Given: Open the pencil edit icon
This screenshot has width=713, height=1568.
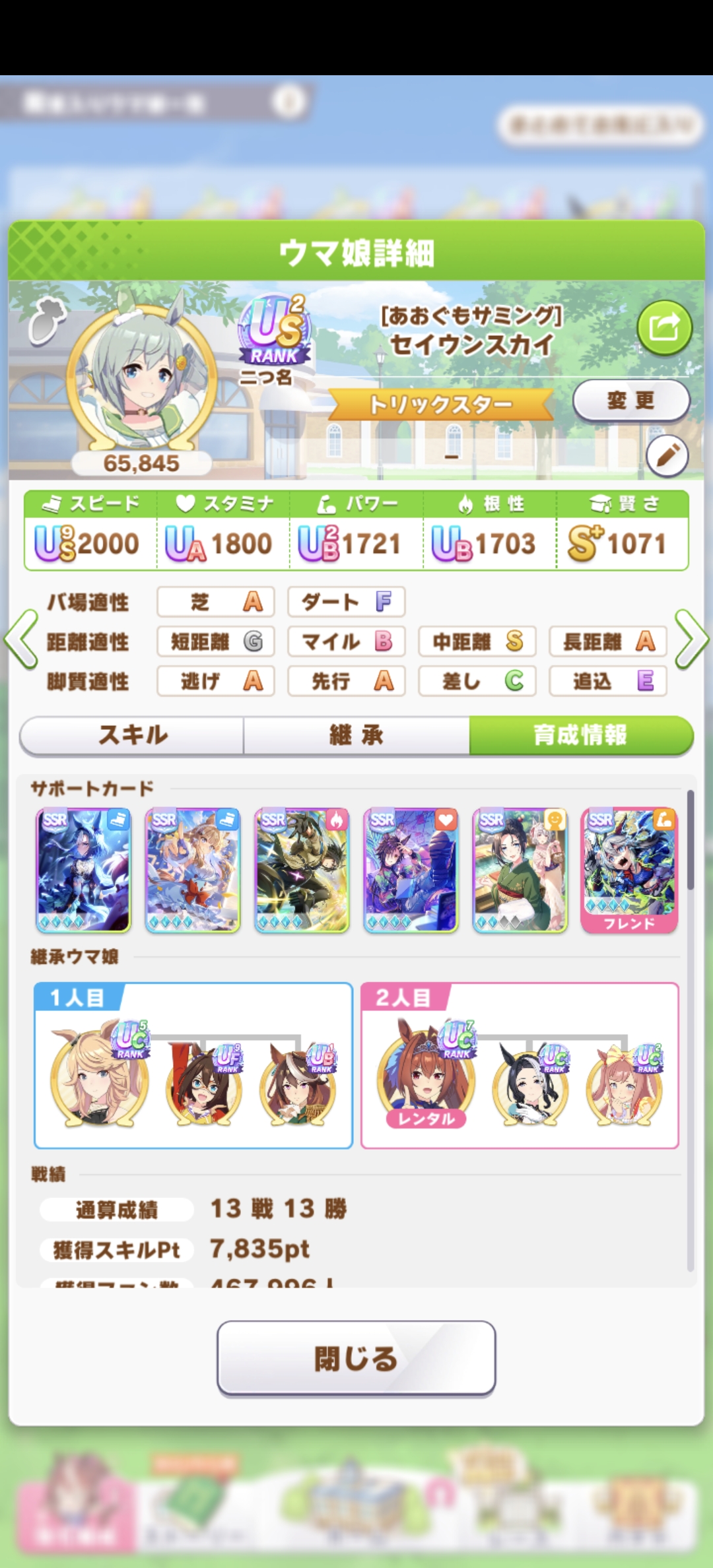Looking at the screenshot, I should [x=667, y=455].
